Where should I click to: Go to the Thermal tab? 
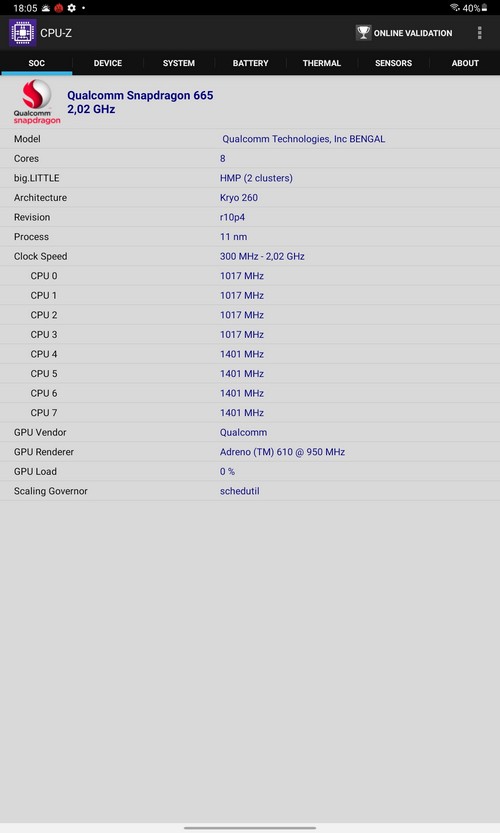[321, 63]
